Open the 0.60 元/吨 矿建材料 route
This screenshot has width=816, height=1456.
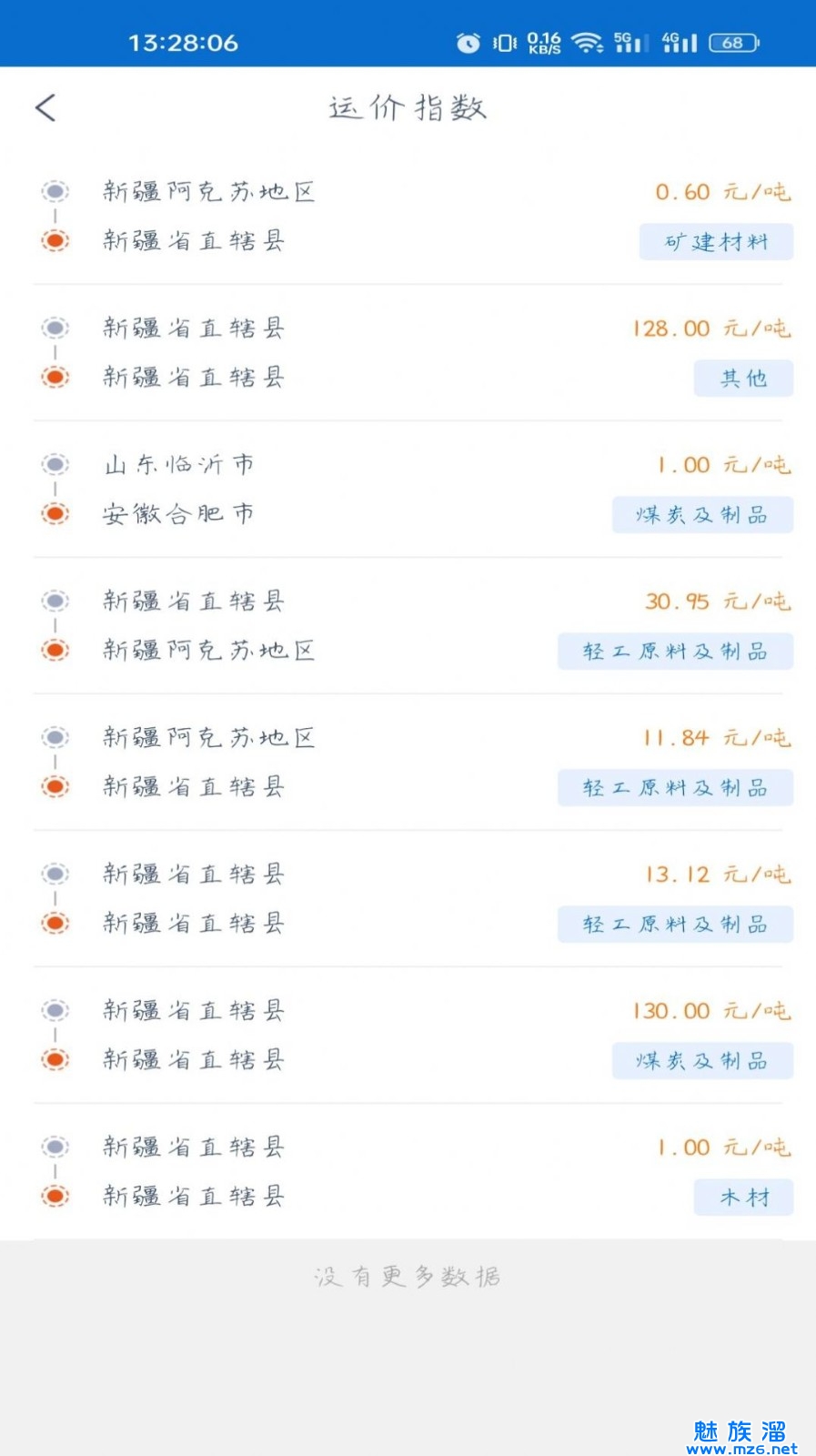click(x=409, y=217)
